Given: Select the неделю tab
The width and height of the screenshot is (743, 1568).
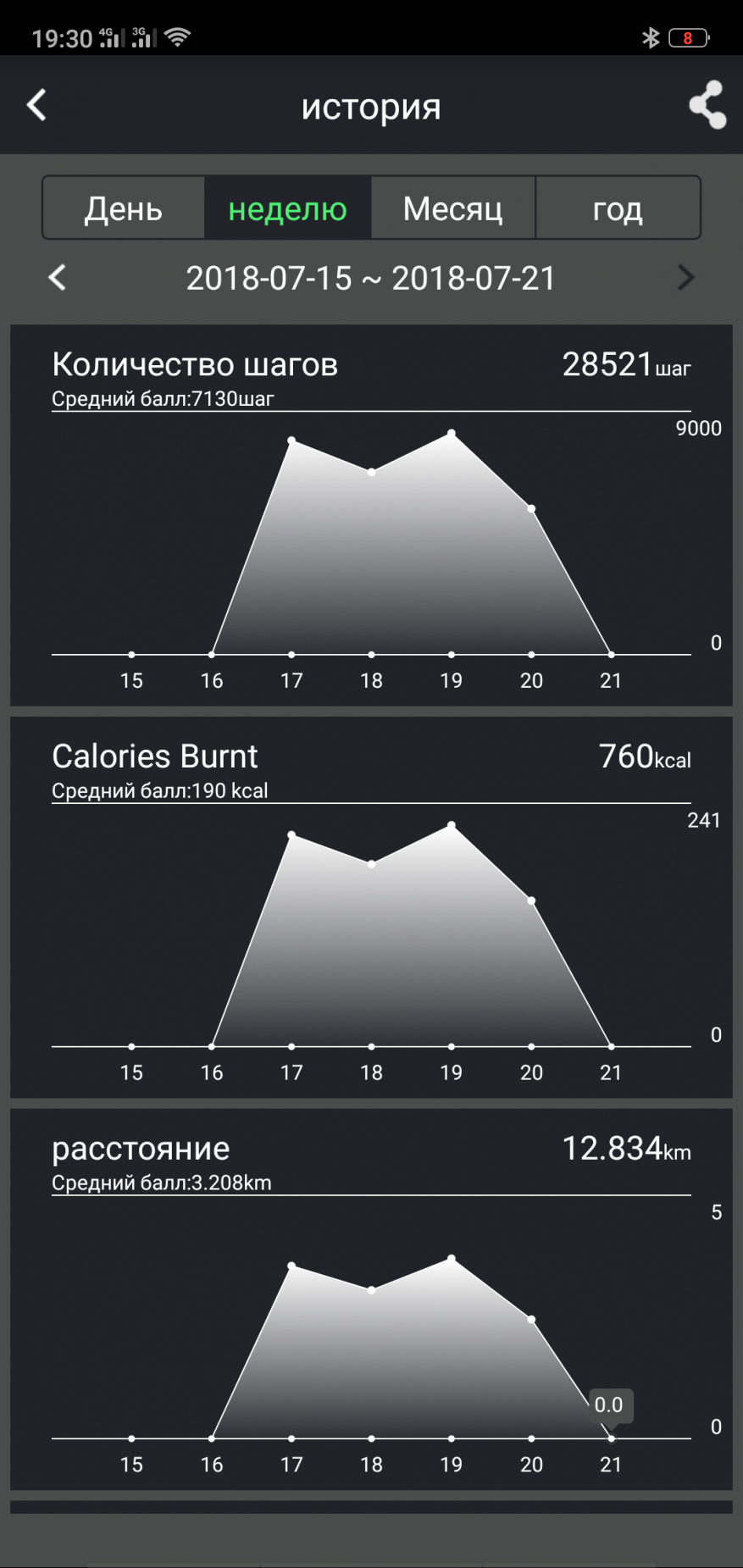Looking at the screenshot, I should [x=287, y=208].
